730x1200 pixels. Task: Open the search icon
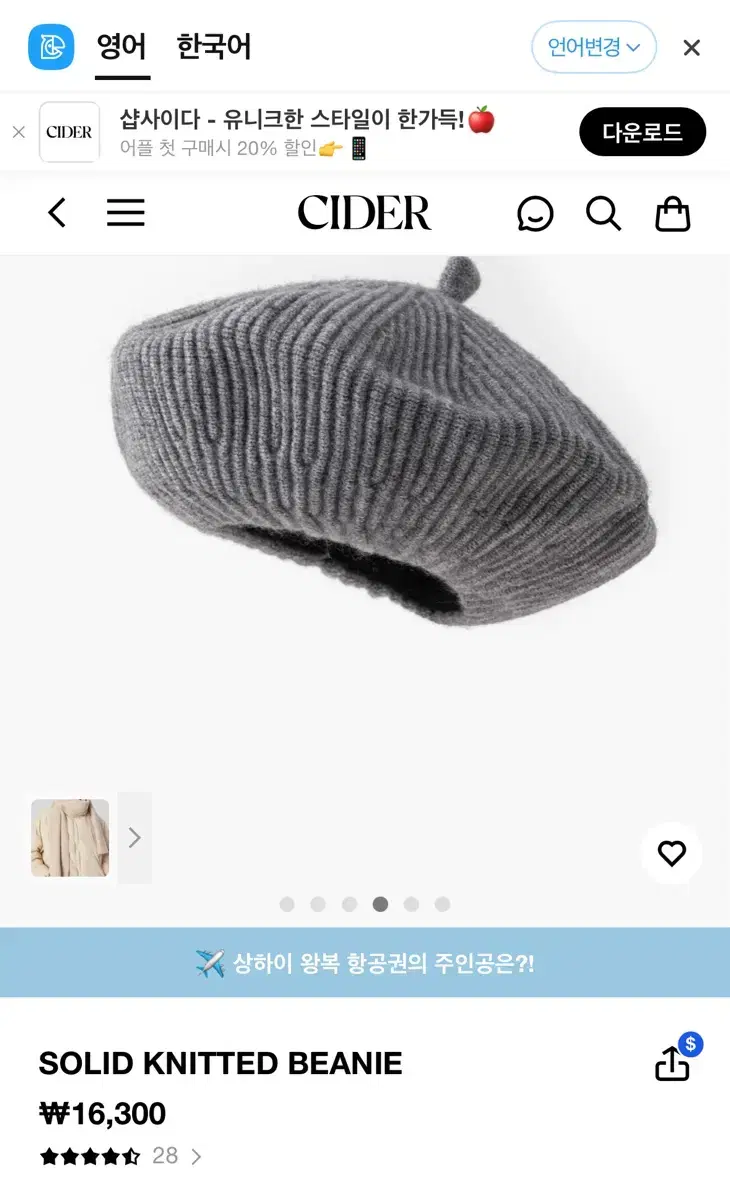(603, 213)
